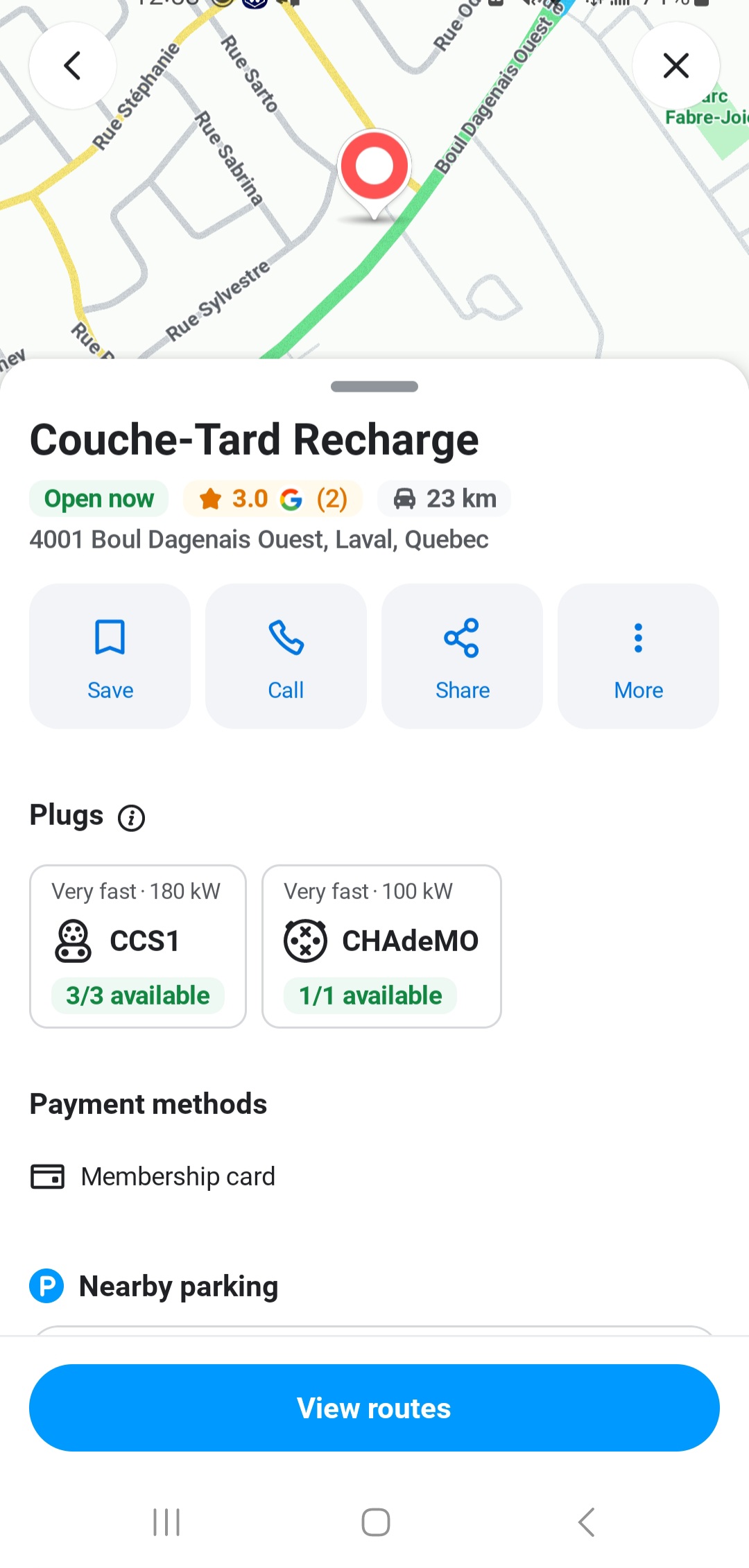Open Plugs info icon

coord(131,818)
